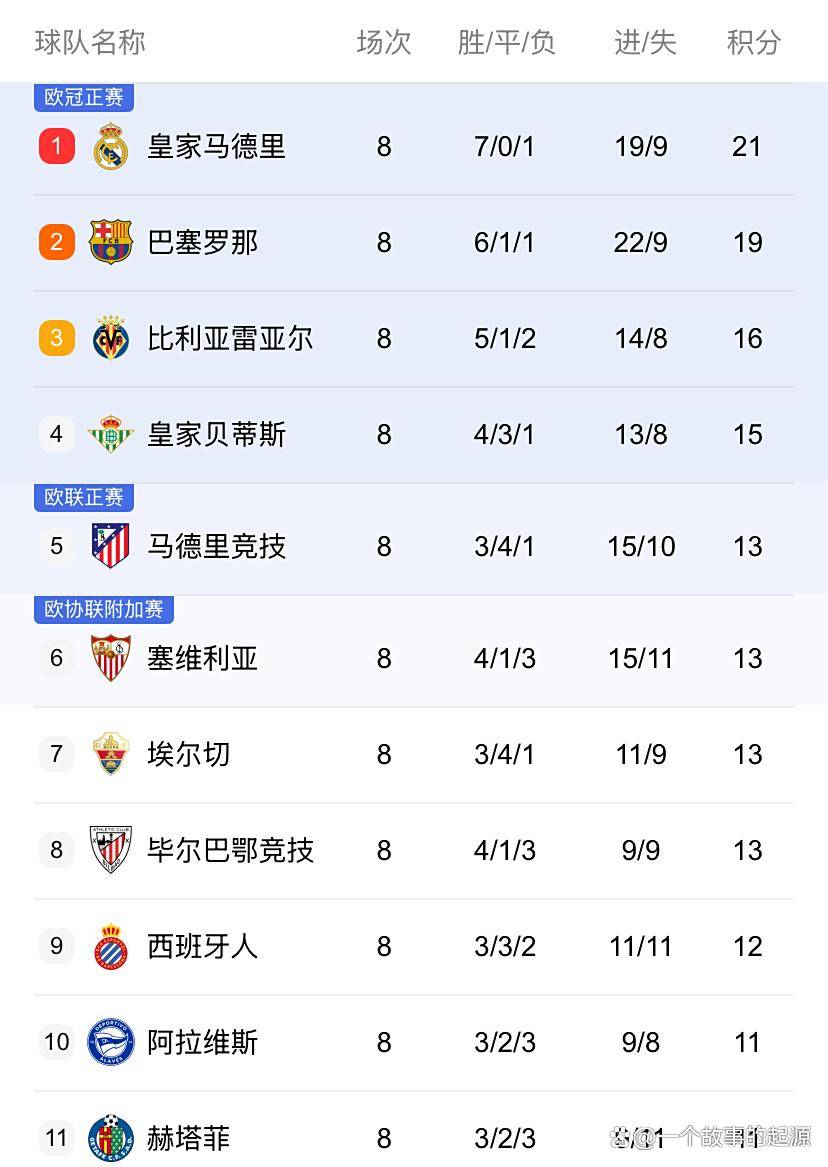Click the Alavés club badge

point(110,1042)
